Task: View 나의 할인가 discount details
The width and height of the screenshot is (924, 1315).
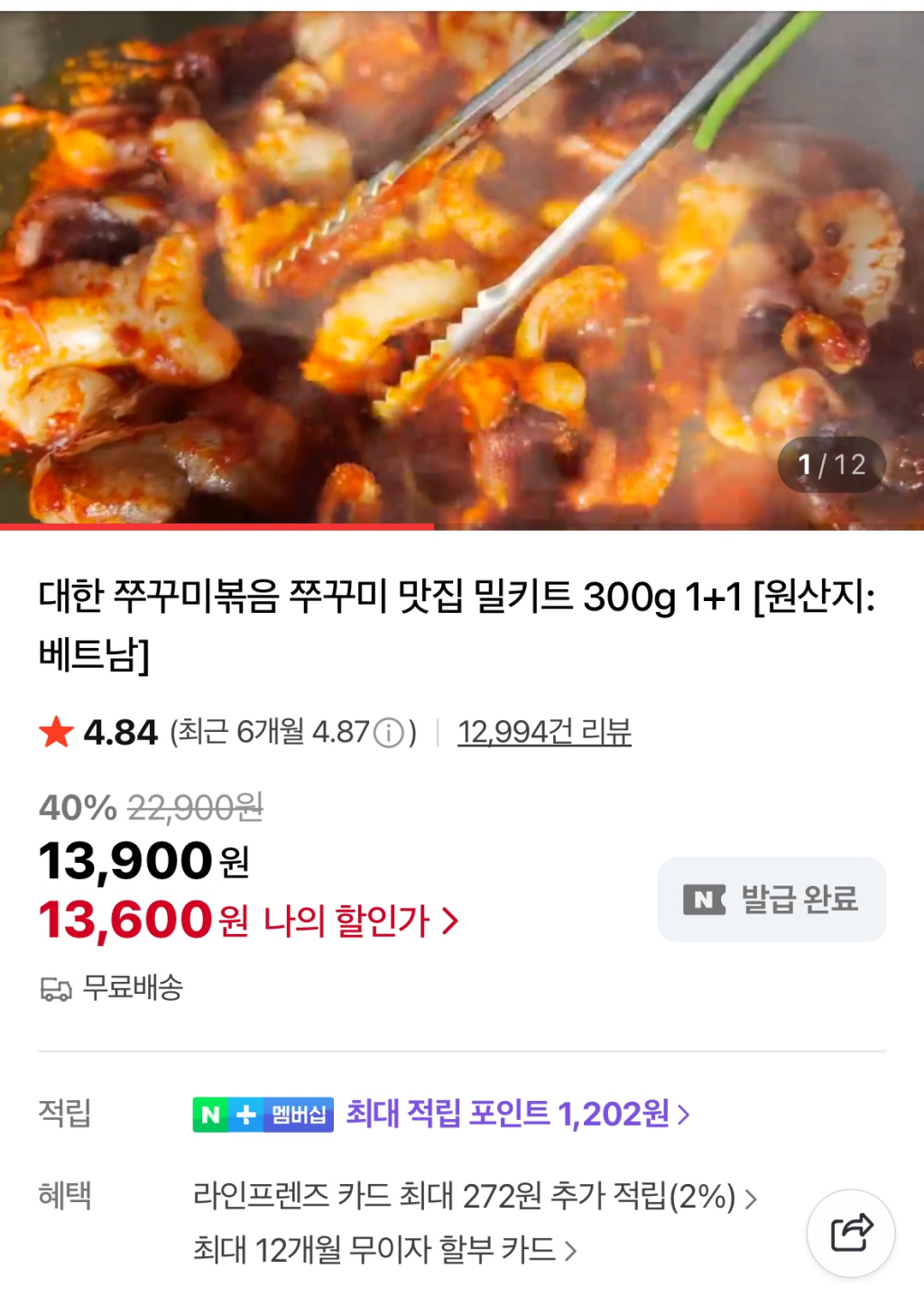Action: [x=361, y=921]
